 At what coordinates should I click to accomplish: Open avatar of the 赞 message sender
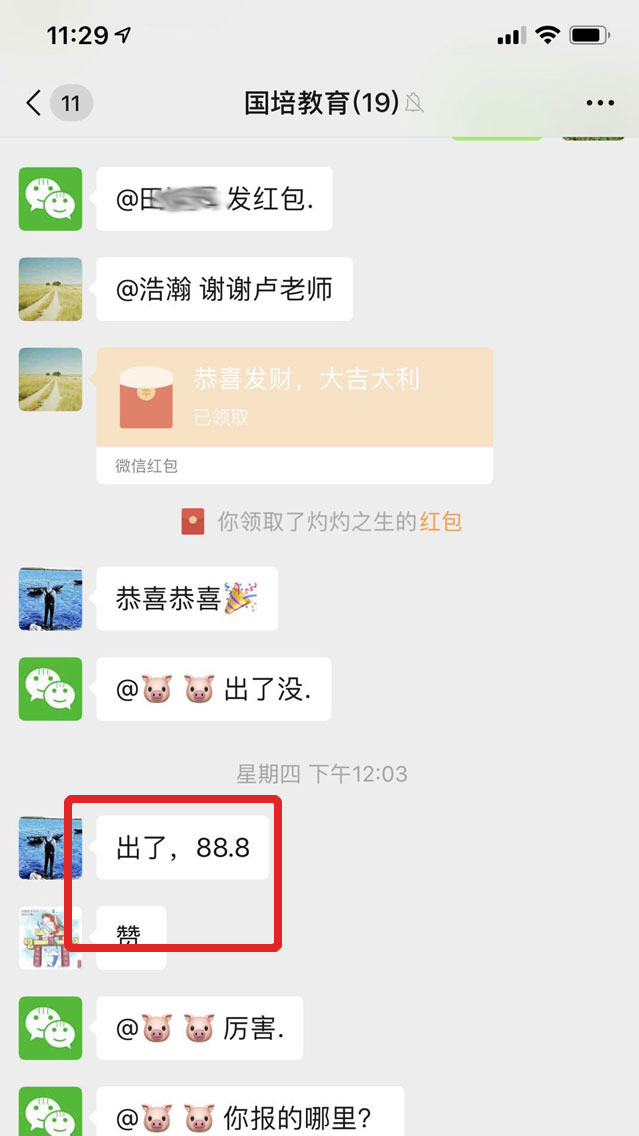pos(50,937)
